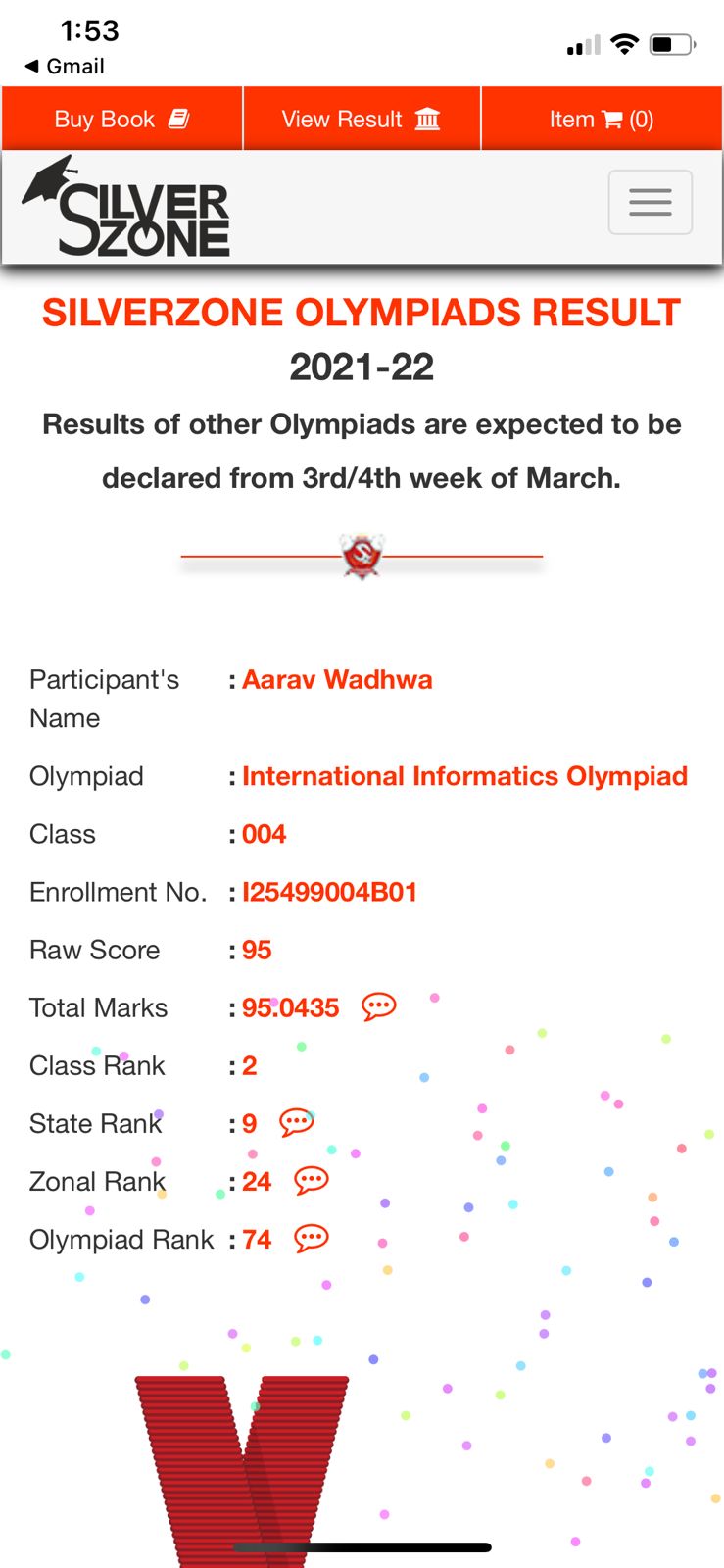724x1568 pixels.
Task: Show the State Rank info bubble
Action: pyautogui.click(x=296, y=1122)
